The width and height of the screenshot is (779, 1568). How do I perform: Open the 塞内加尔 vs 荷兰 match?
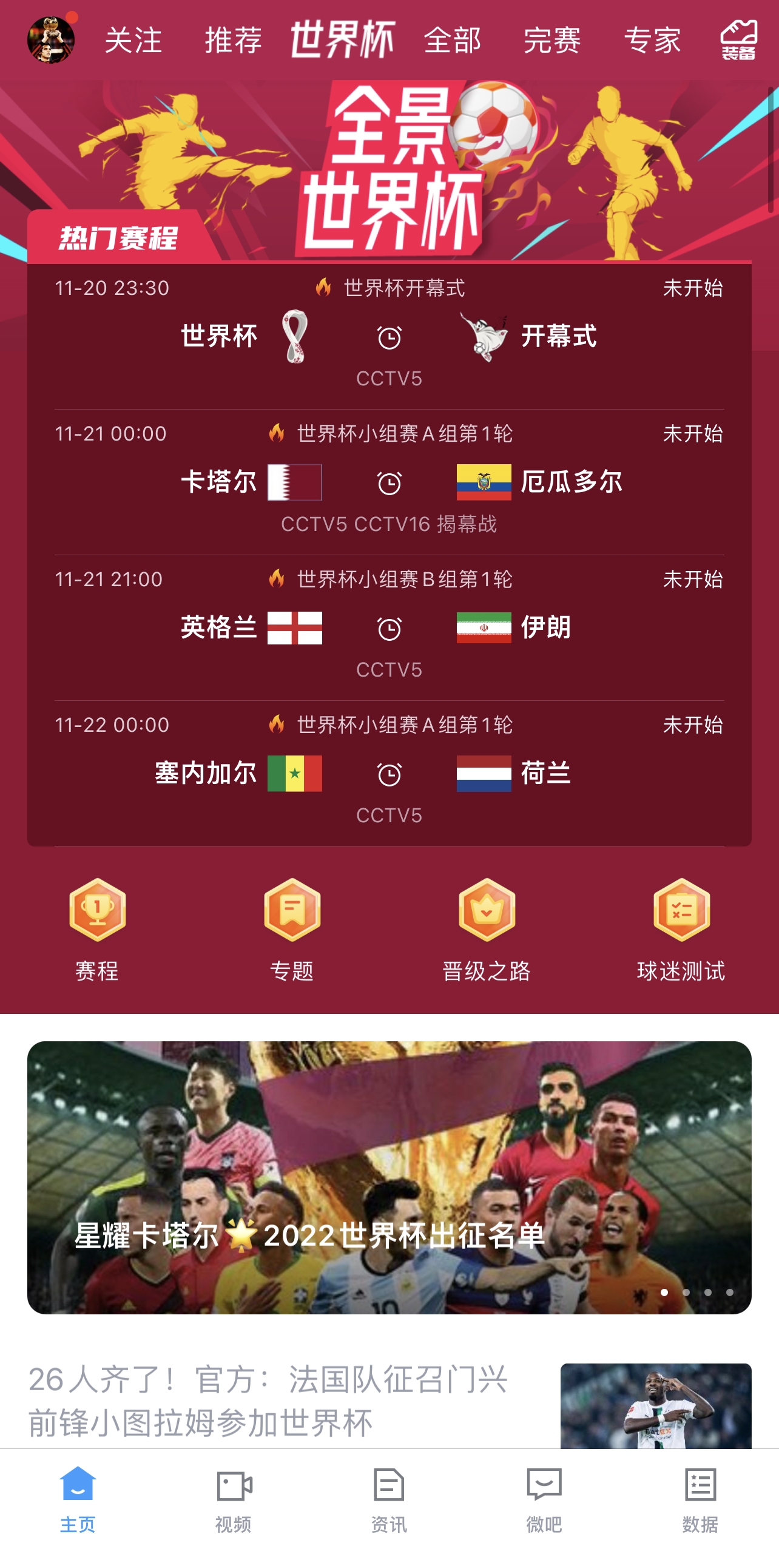pyautogui.click(x=389, y=773)
